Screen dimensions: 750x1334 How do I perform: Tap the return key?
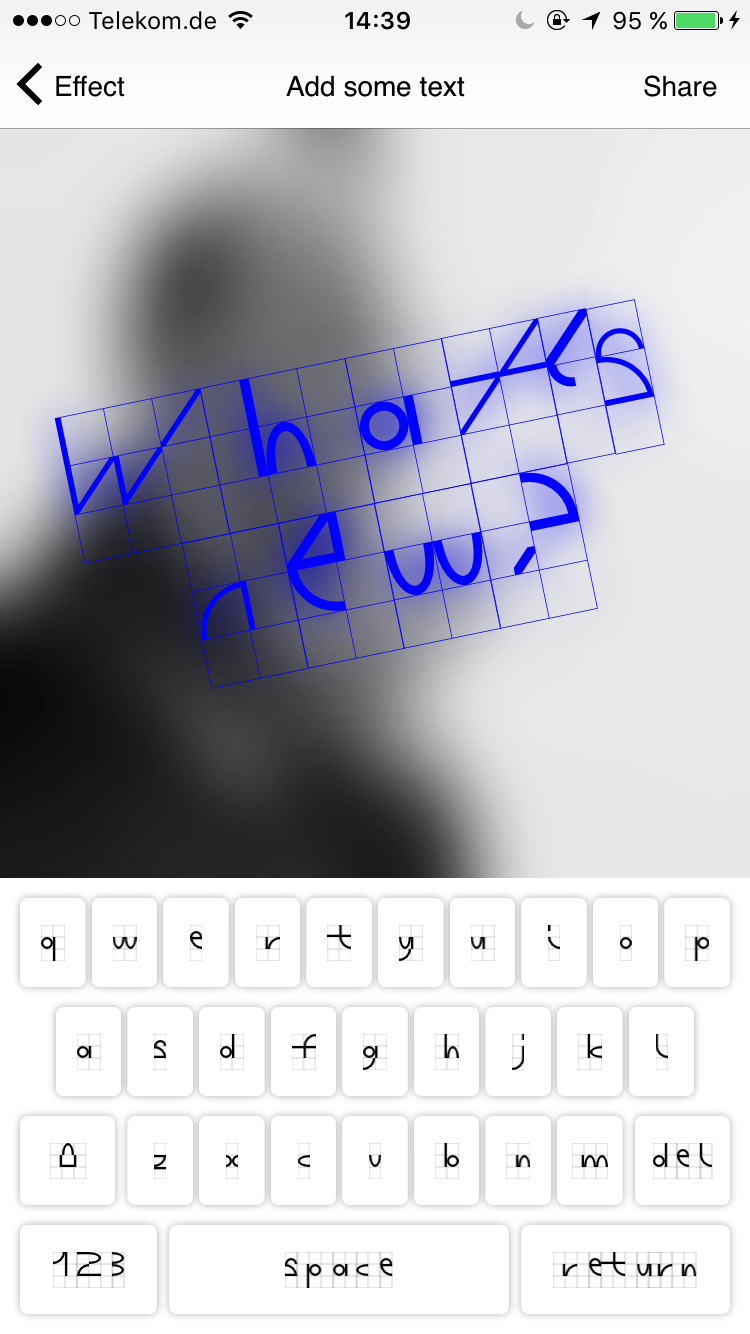click(x=625, y=1268)
